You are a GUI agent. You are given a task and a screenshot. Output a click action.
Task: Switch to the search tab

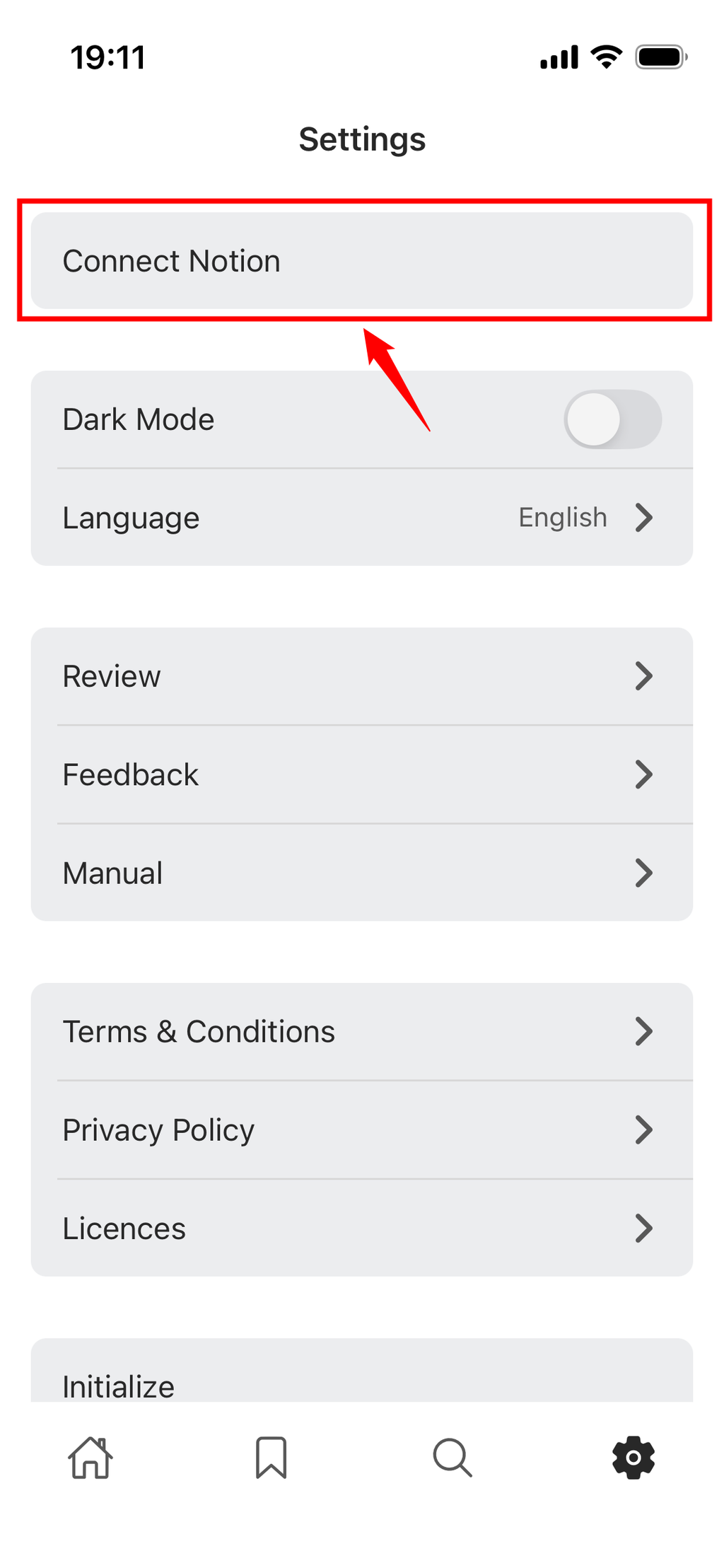pos(452,1458)
